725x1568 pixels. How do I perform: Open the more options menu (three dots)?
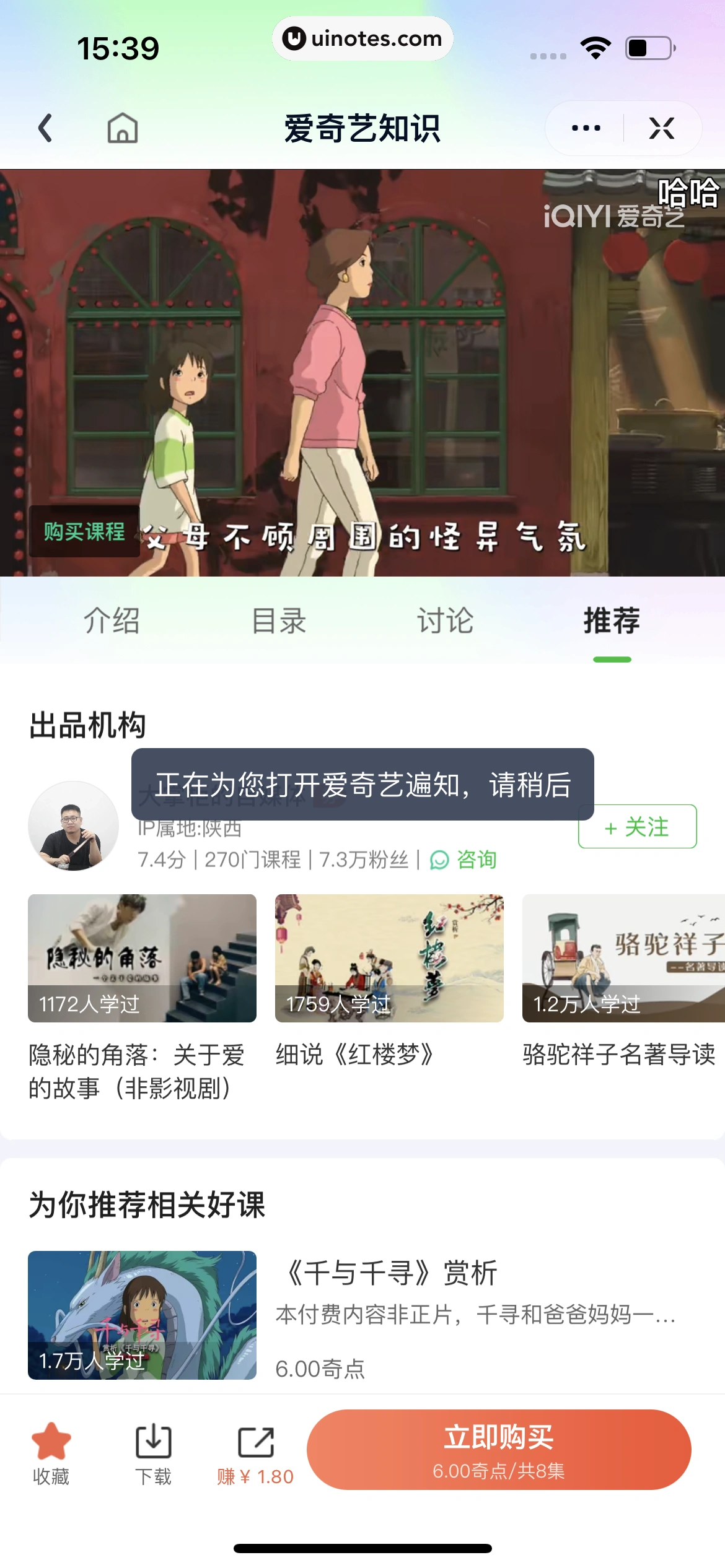point(586,128)
